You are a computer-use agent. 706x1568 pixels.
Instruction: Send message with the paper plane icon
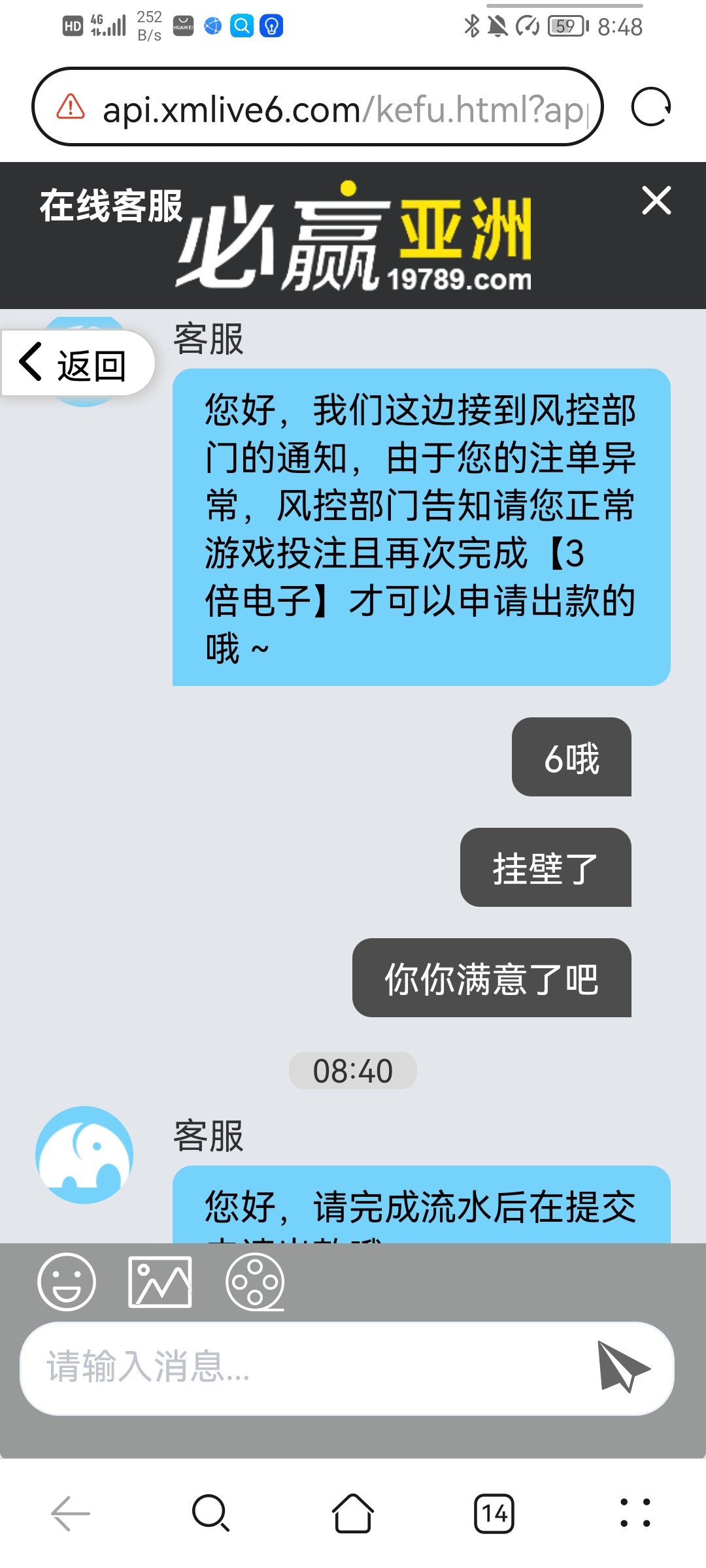tap(624, 1365)
